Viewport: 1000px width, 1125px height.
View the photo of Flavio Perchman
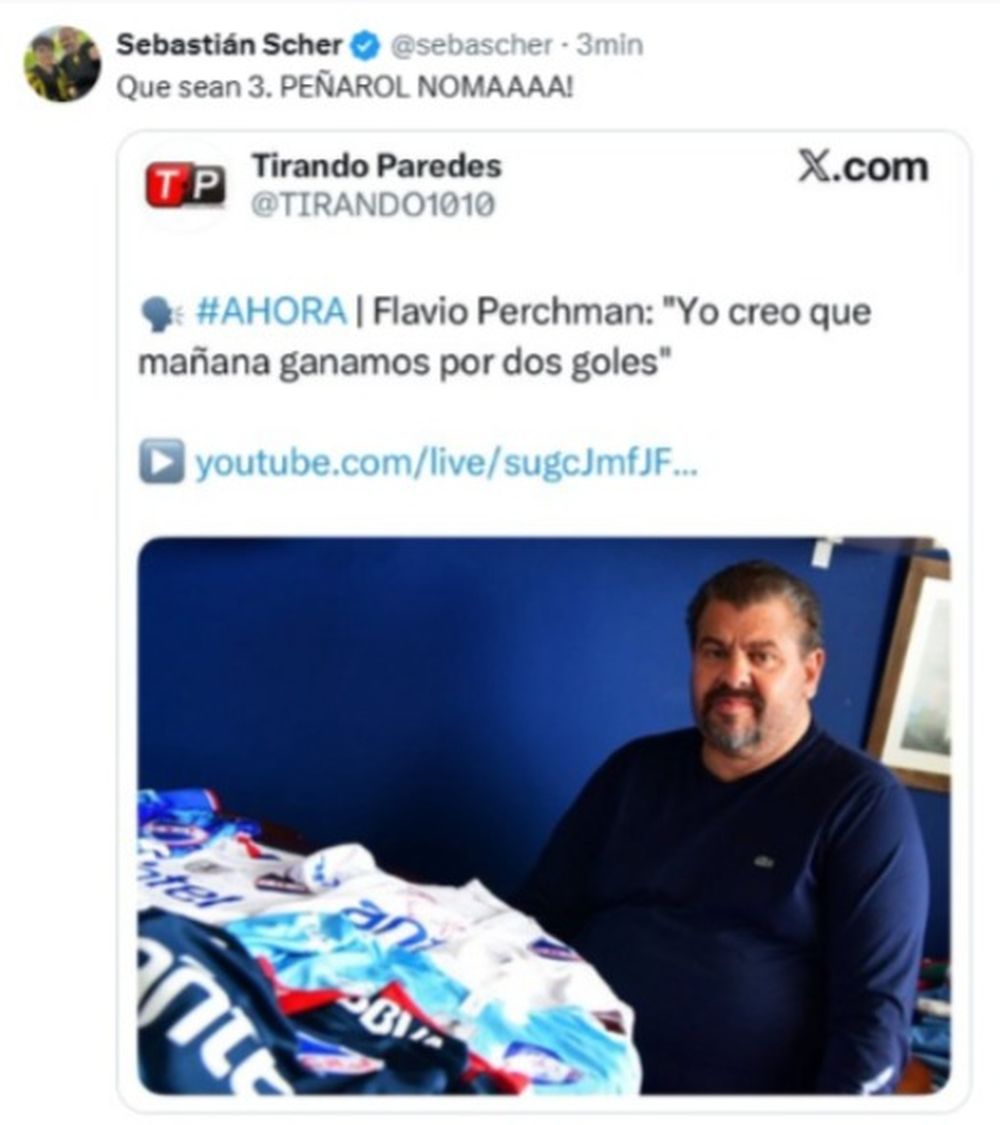543,815
